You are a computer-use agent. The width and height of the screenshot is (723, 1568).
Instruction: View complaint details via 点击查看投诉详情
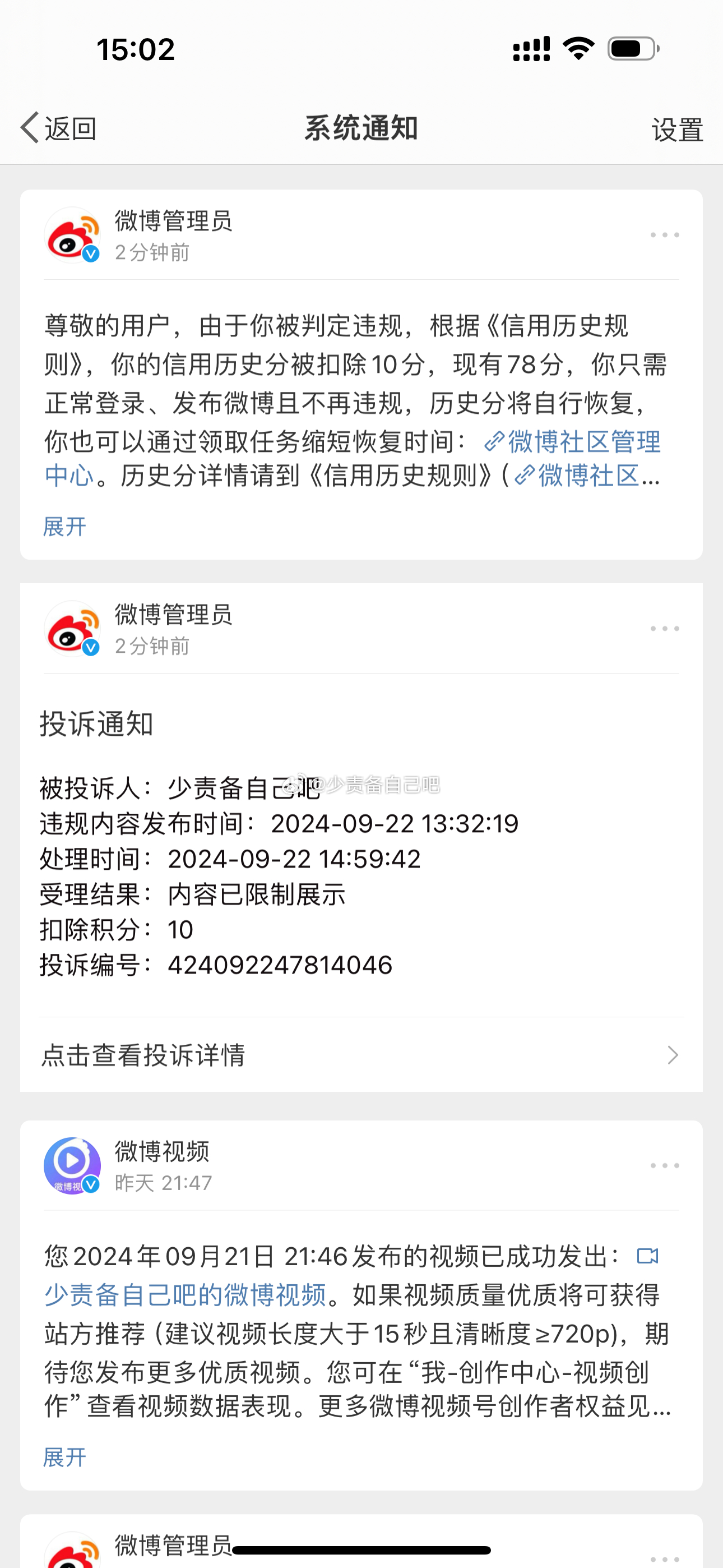point(361,1055)
